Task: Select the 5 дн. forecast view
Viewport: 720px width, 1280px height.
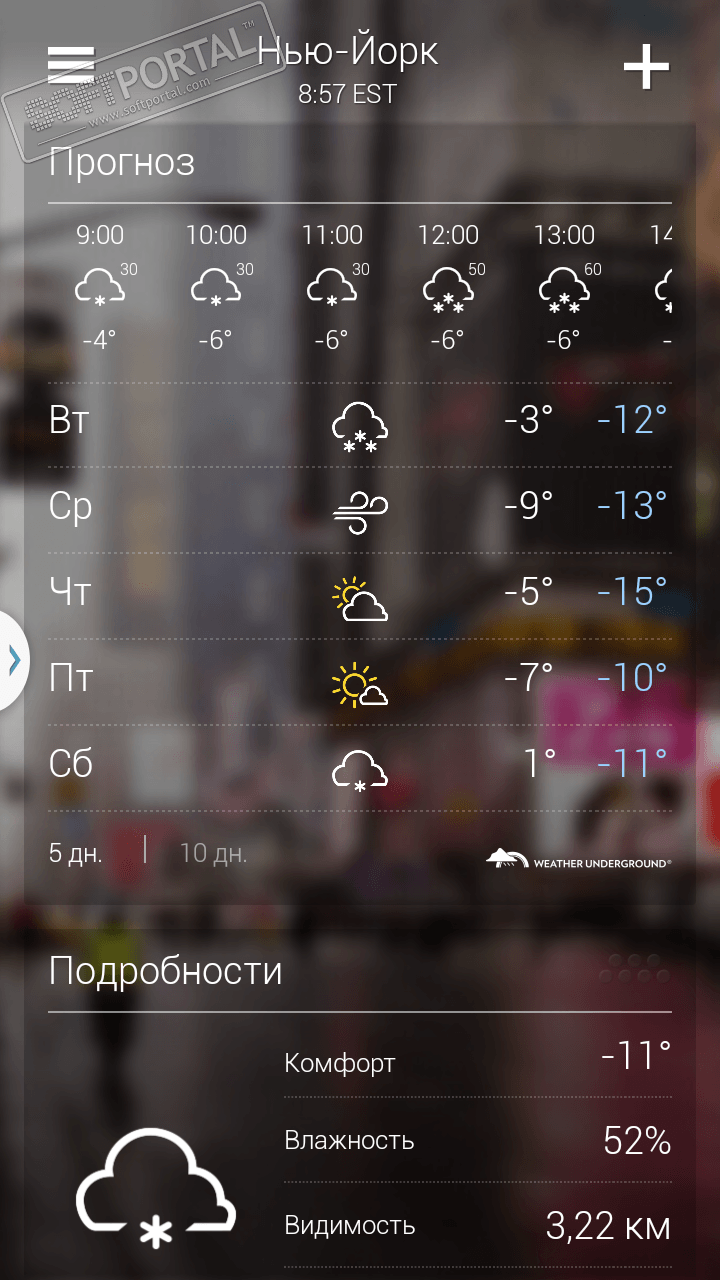Action: pyautogui.click(x=76, y=854)
